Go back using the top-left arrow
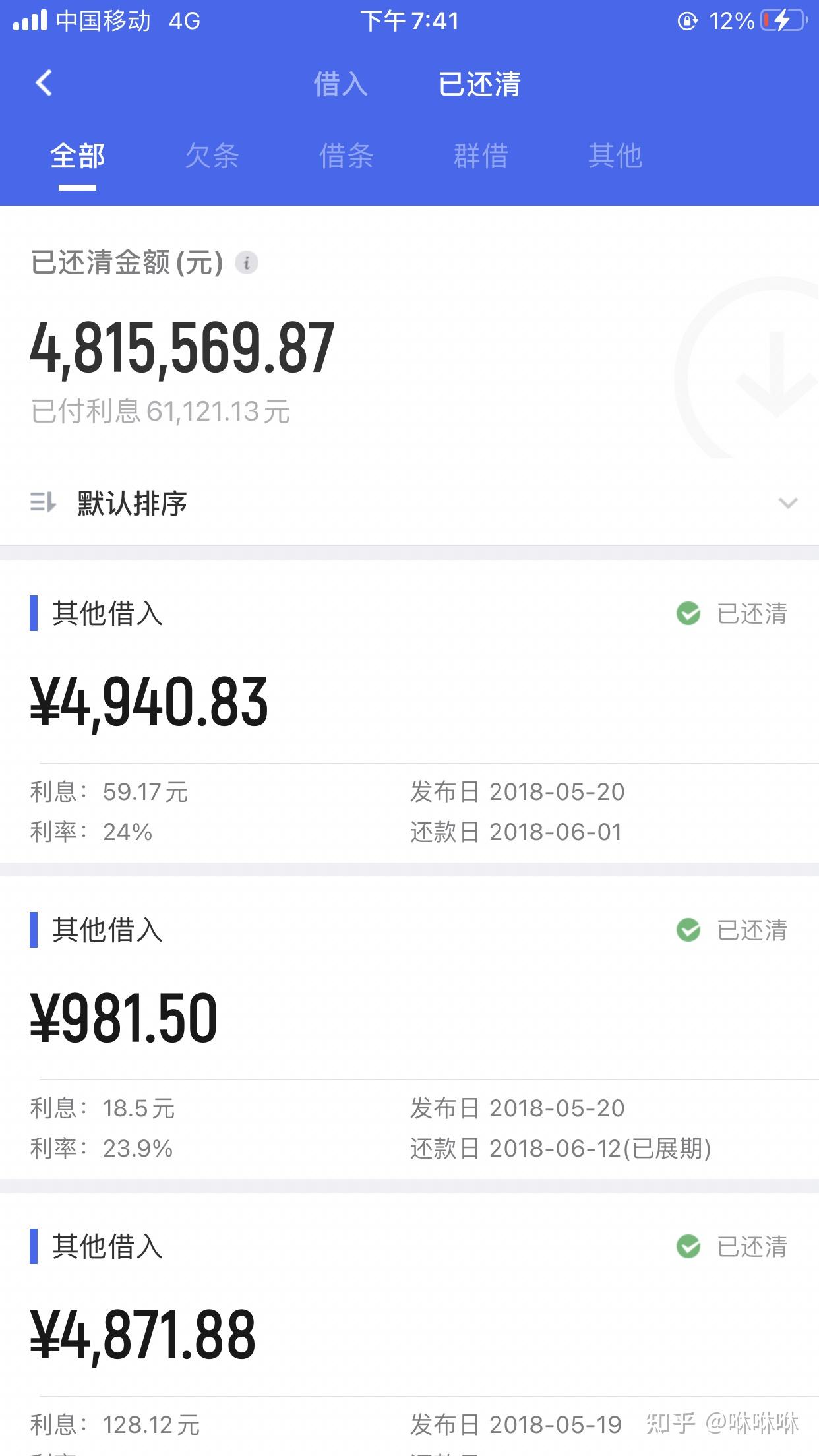 click(44, 83)
